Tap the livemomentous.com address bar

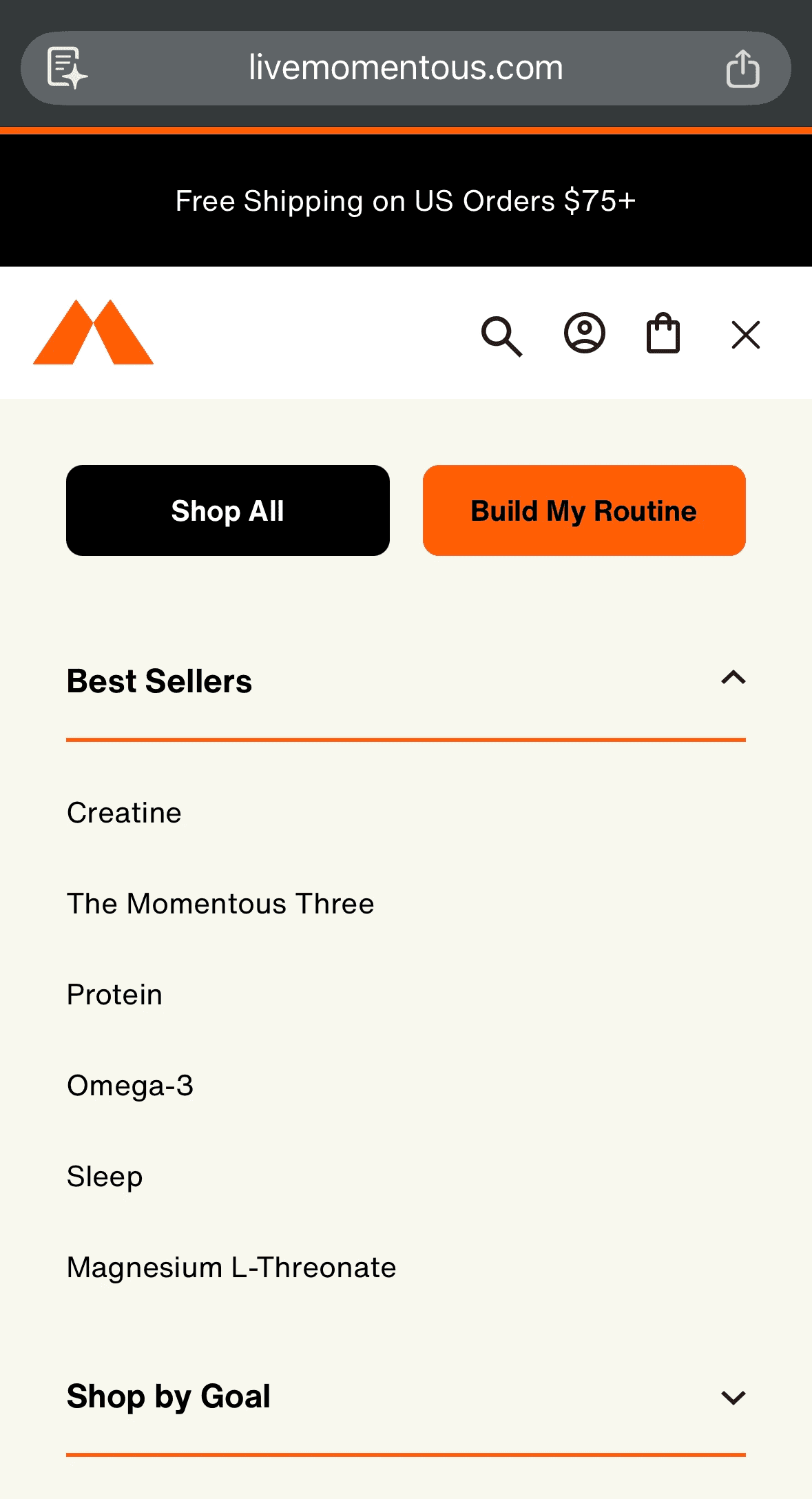pyautogui.click(x=406, y=68)
